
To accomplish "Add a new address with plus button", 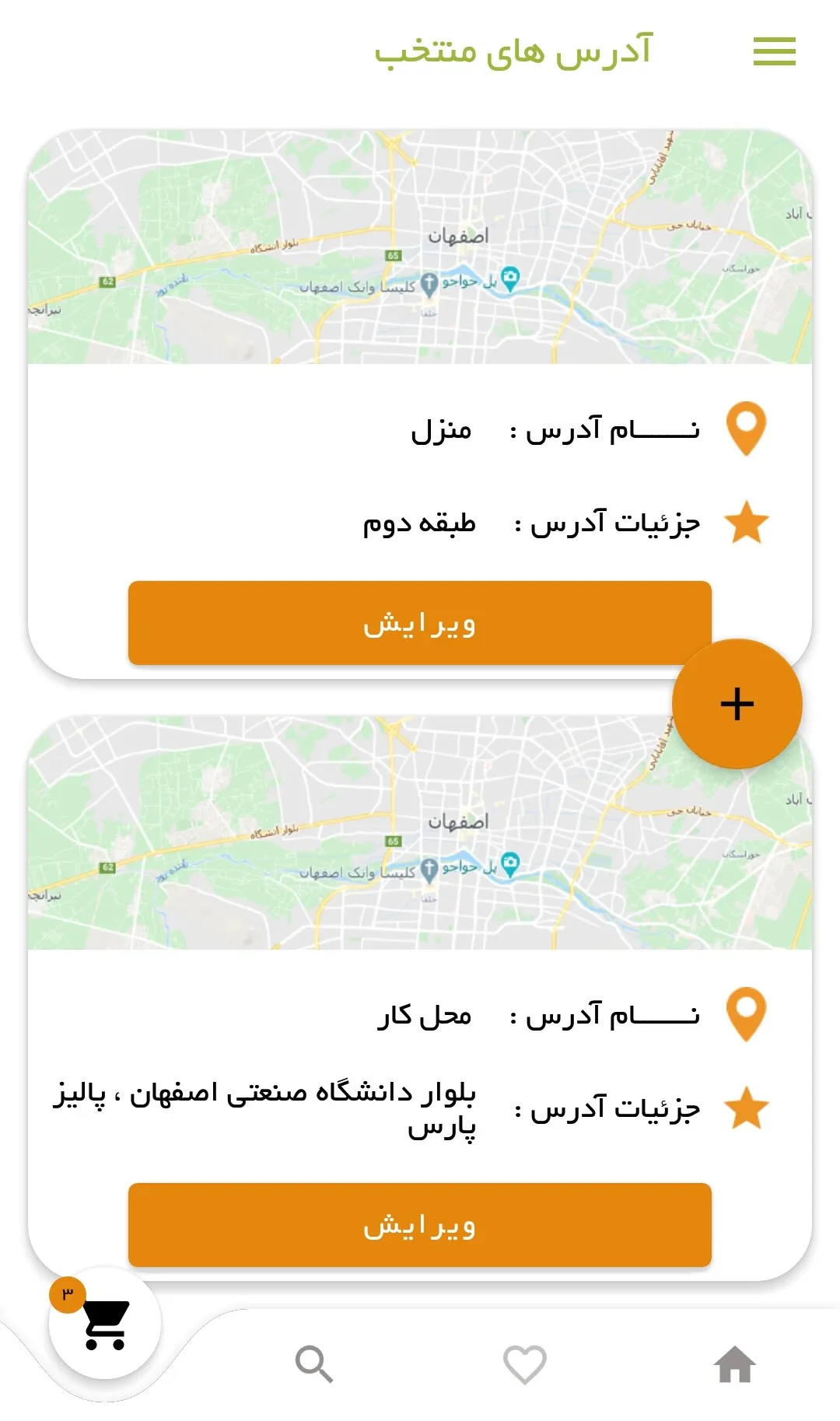I will tap(737, 704).
